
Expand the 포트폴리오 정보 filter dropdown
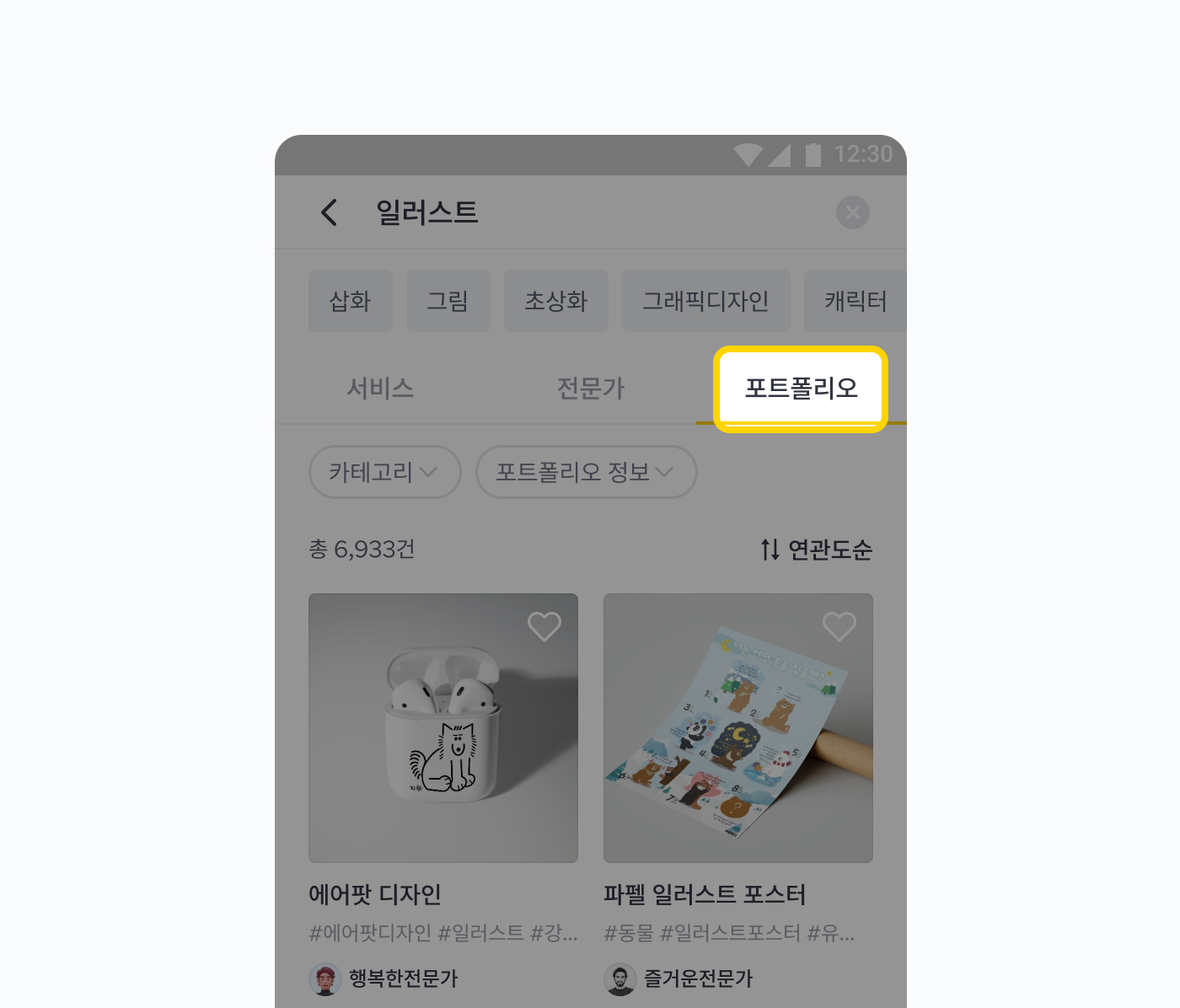[x=586, y=472]
